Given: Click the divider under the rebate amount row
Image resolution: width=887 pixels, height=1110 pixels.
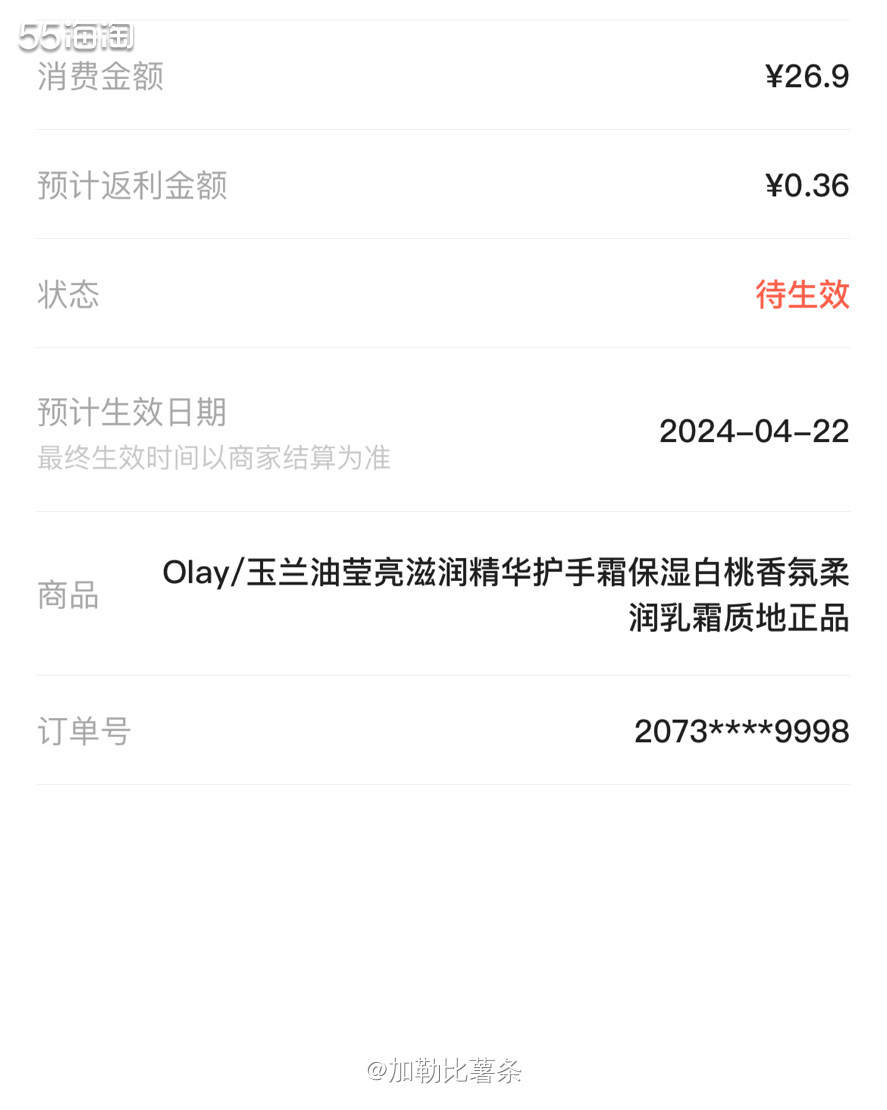Looking at the screenshot, I should click(443, 240).
